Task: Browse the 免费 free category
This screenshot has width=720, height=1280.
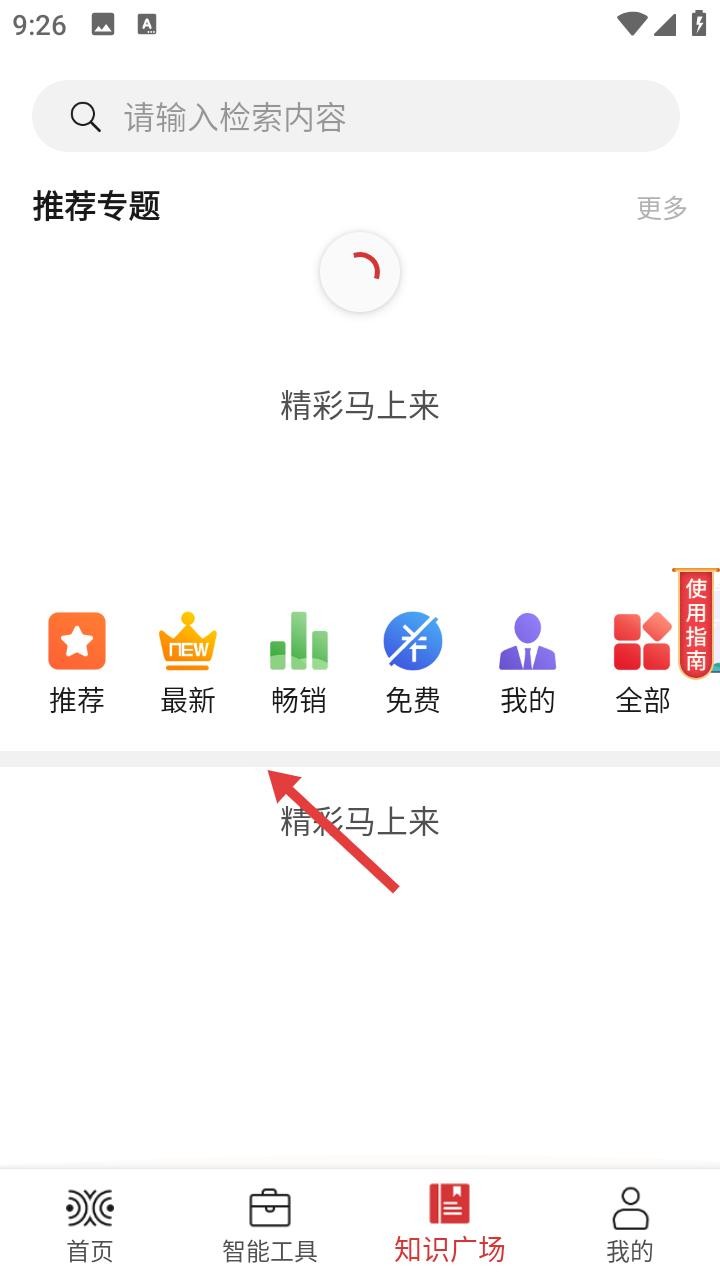Action: coord(413,662)
